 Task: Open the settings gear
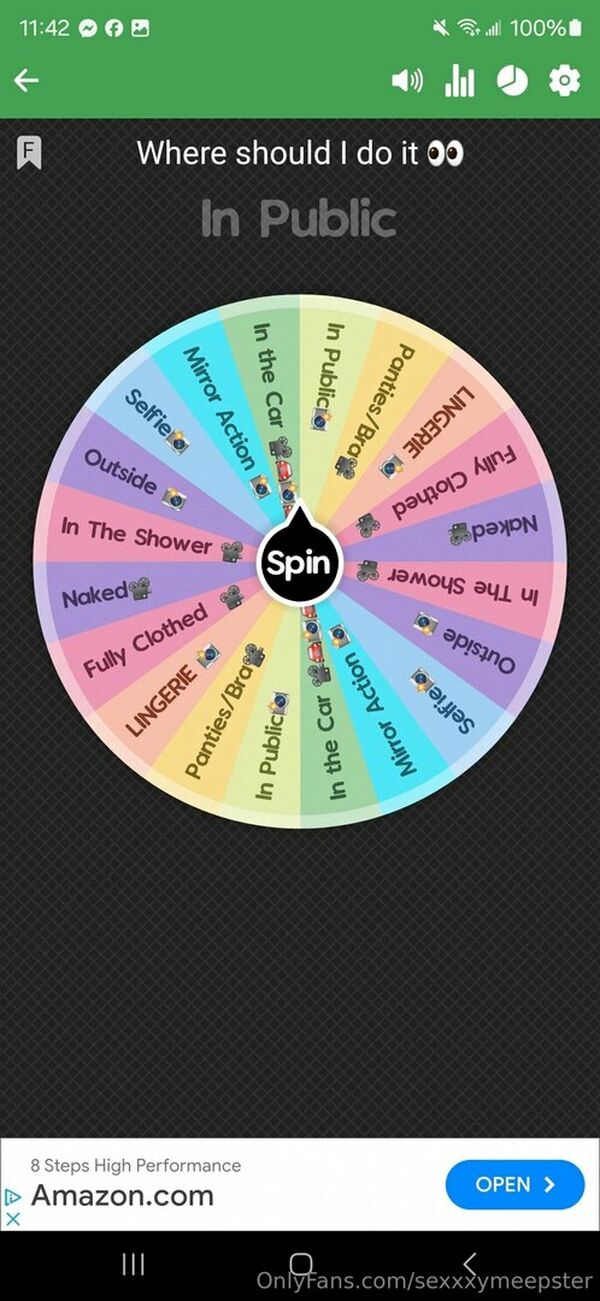tap(565, 81)
